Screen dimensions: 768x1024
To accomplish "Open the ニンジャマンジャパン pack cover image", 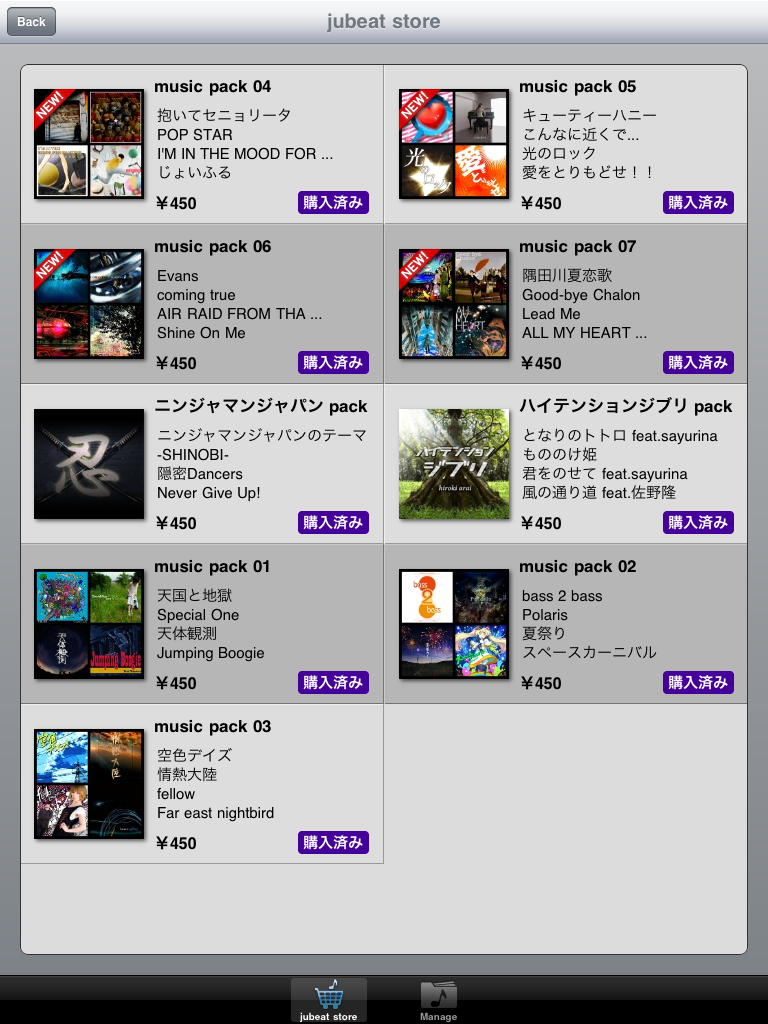I will [89, 464].
